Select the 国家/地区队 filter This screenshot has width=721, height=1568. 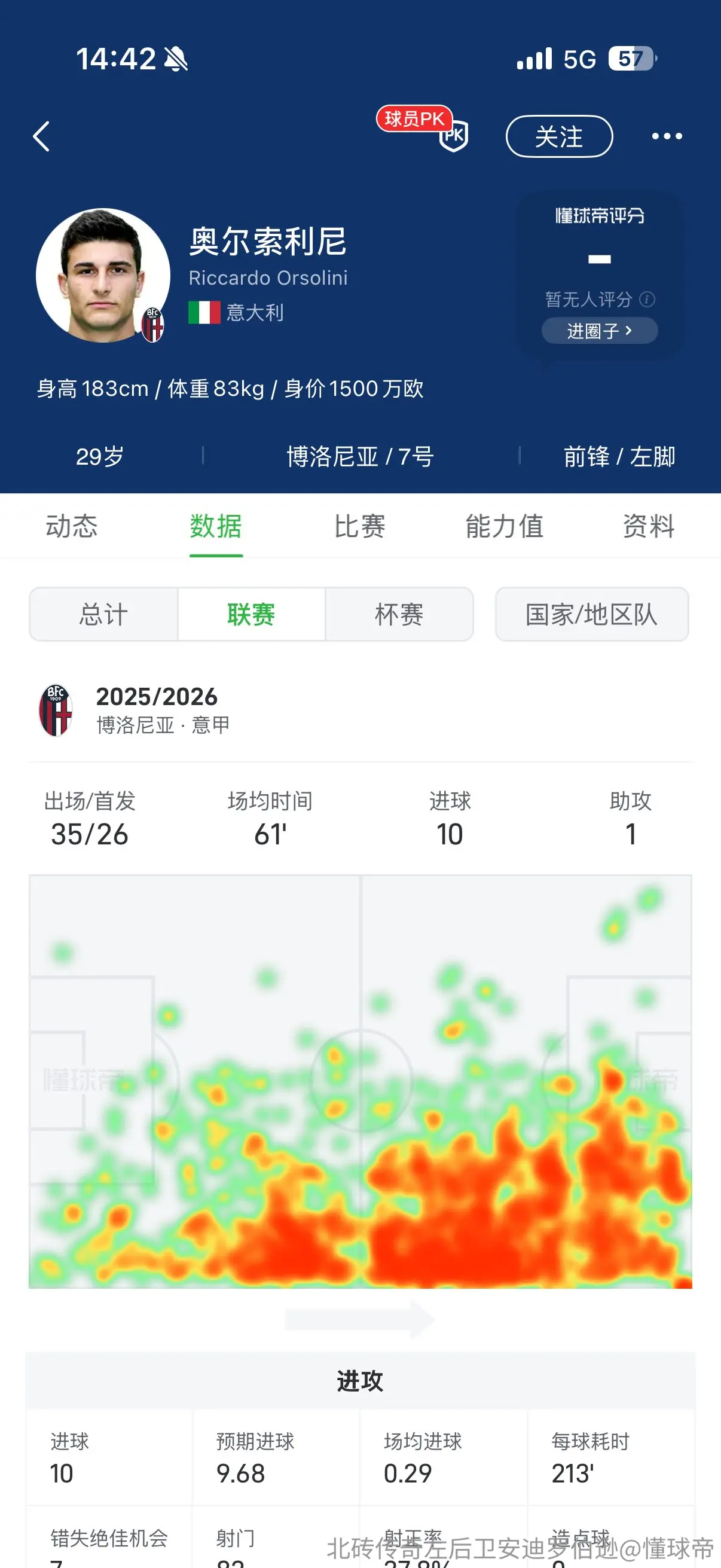(592, 614)
